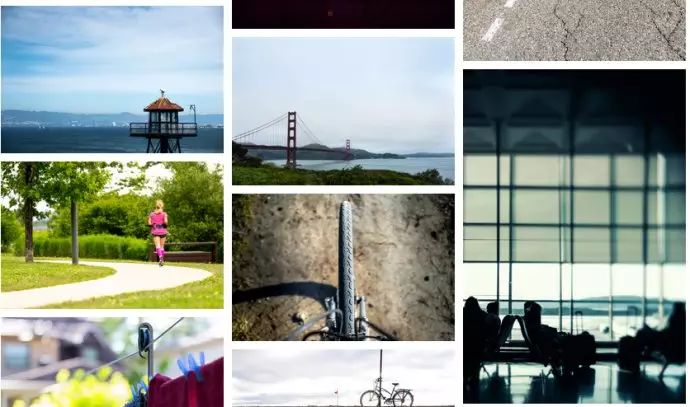The width and height of the screenshot is (690, 407).
Task: Open the clothesline with clothespins photo
Action: (x=112, y=362)
